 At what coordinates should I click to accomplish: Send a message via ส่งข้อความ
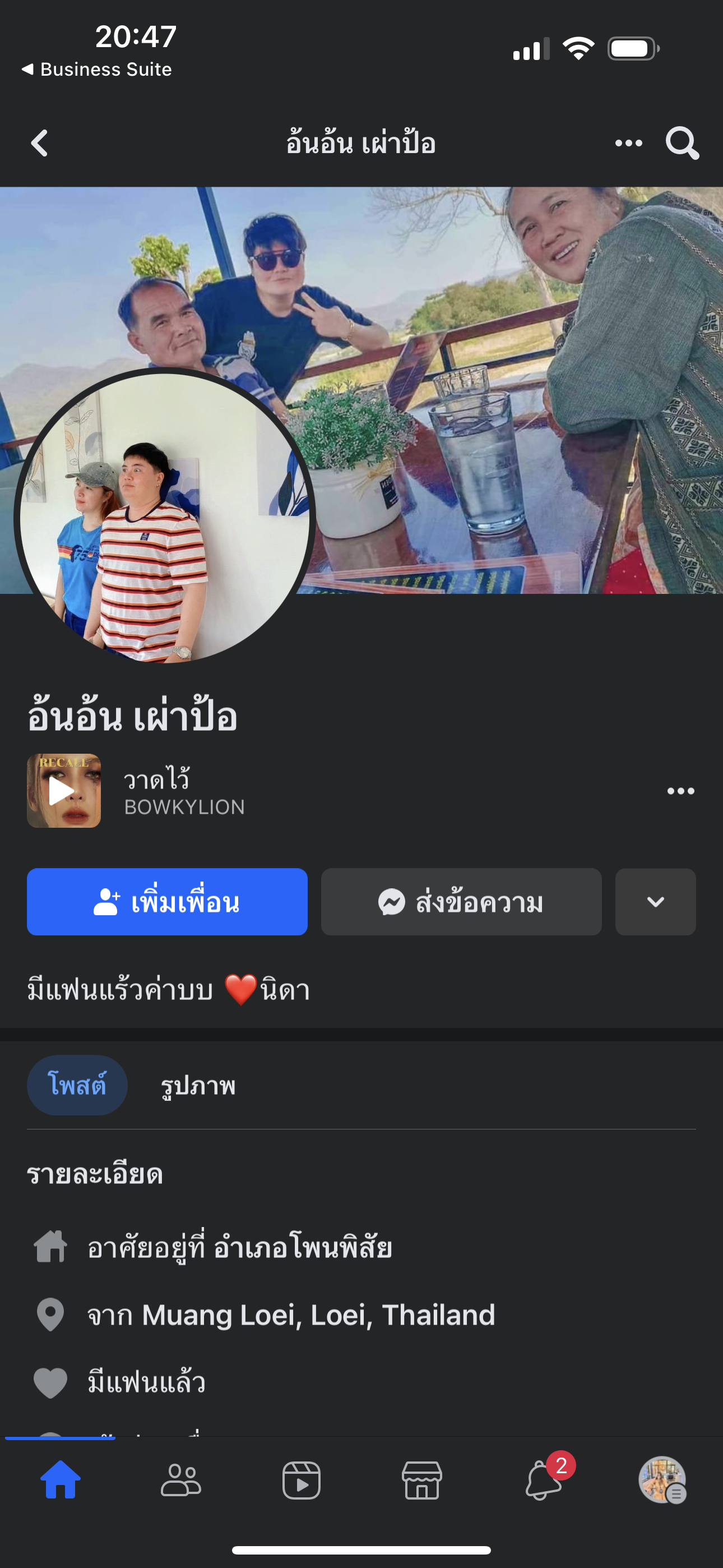[461, 901]
